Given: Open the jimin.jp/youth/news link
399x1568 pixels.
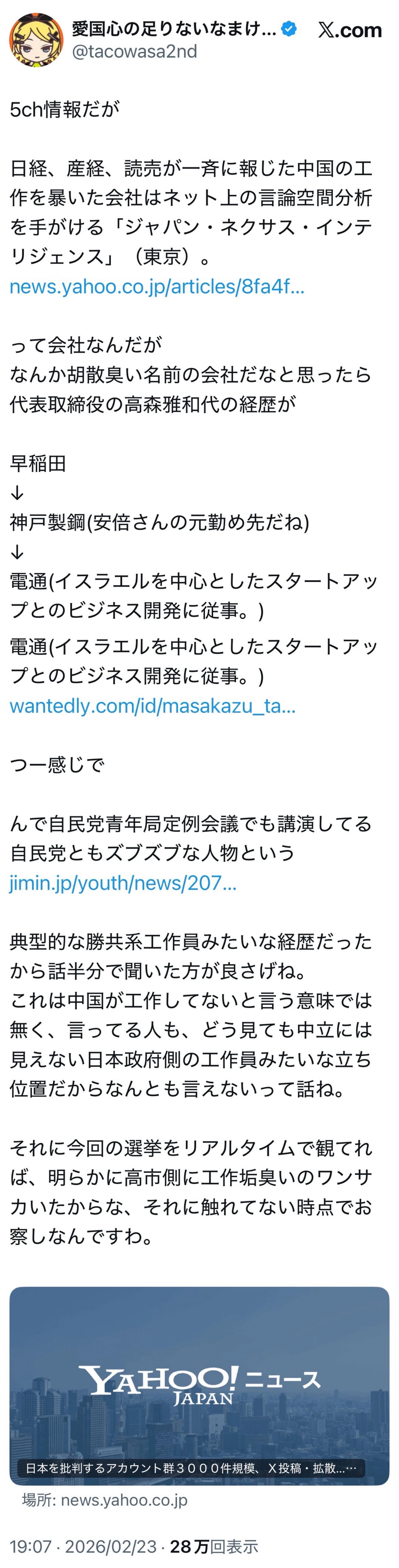Looking at the screenshot, I should coord(123,883).
